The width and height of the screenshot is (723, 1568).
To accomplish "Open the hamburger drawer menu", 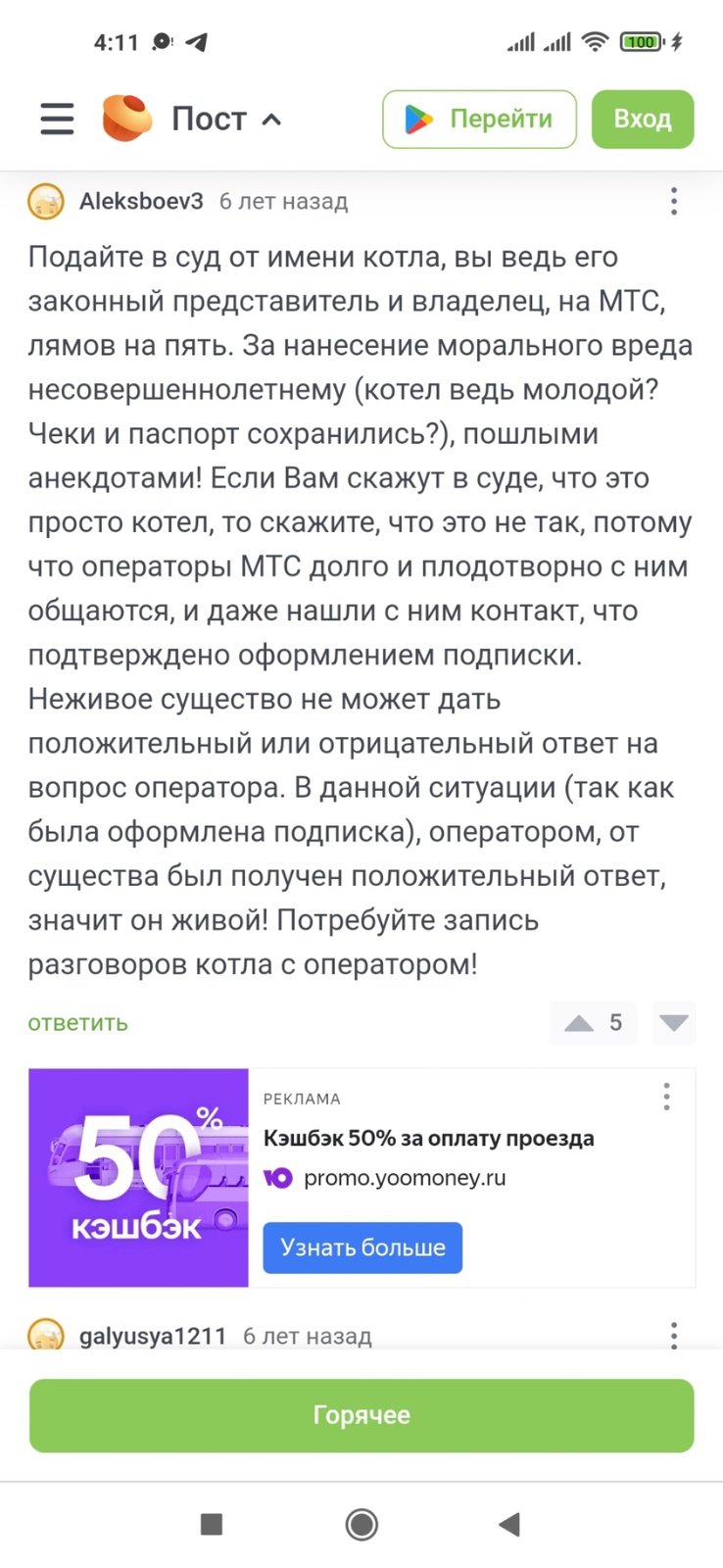I will 57,119.
